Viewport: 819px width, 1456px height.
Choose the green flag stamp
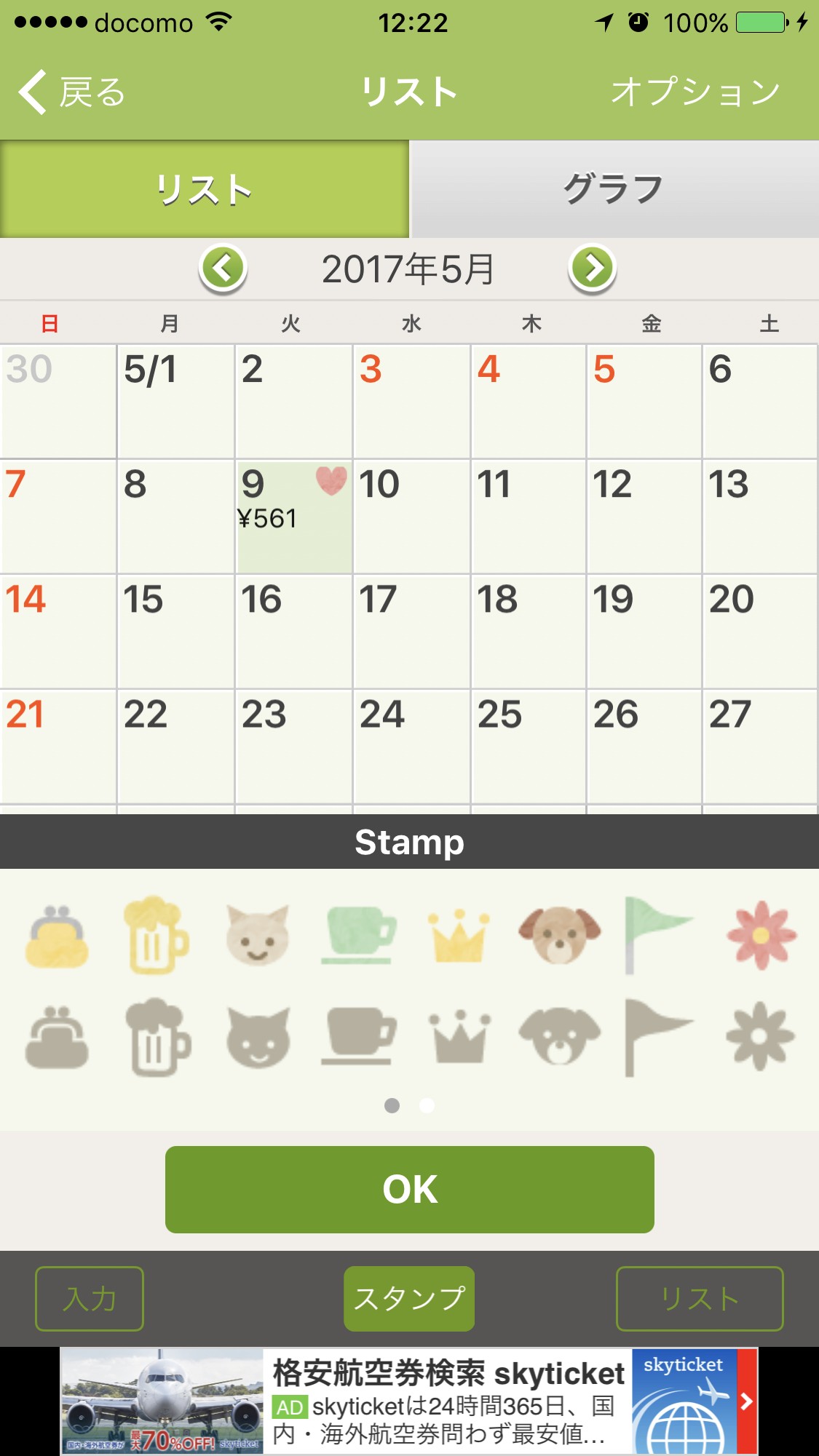tap(655, 935)
